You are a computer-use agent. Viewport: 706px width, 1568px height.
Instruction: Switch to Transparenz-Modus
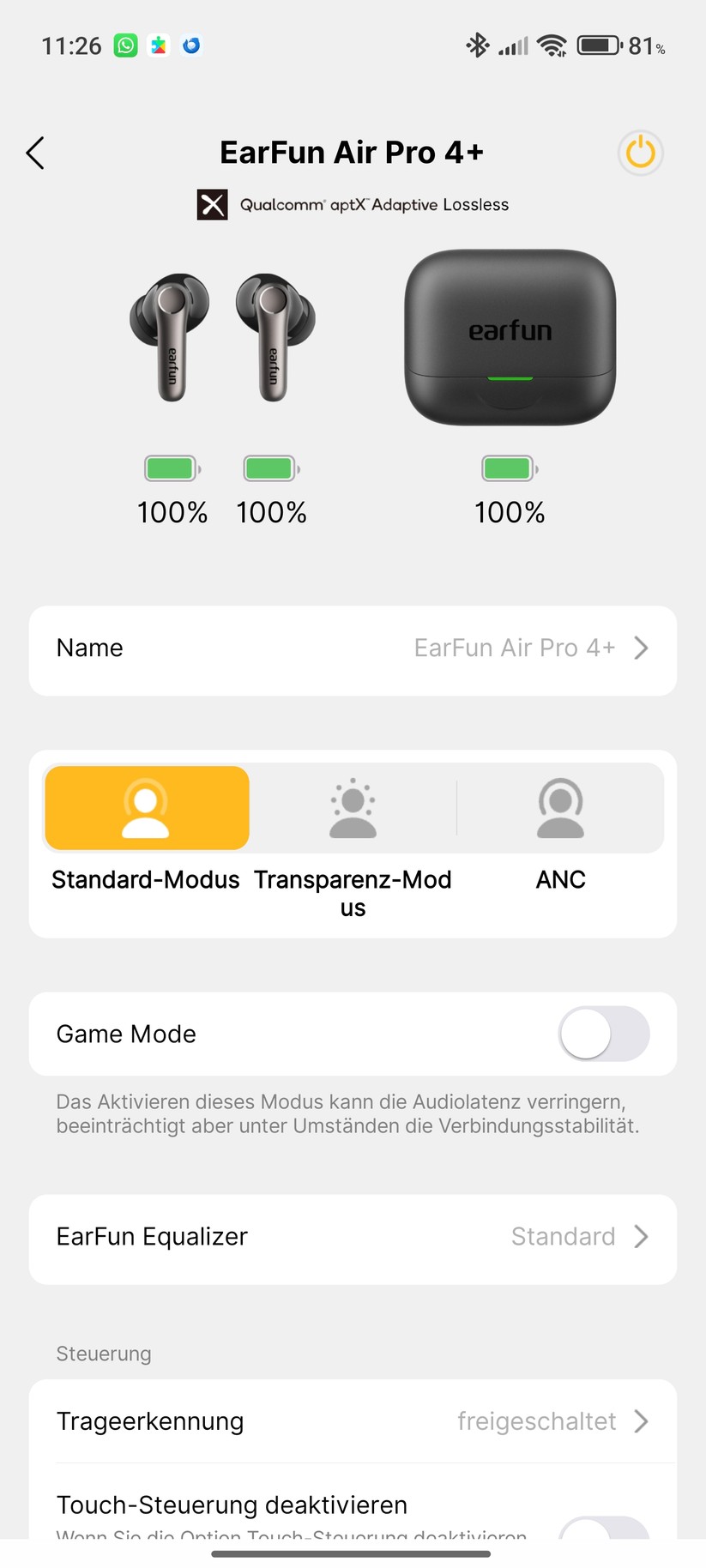353,823
